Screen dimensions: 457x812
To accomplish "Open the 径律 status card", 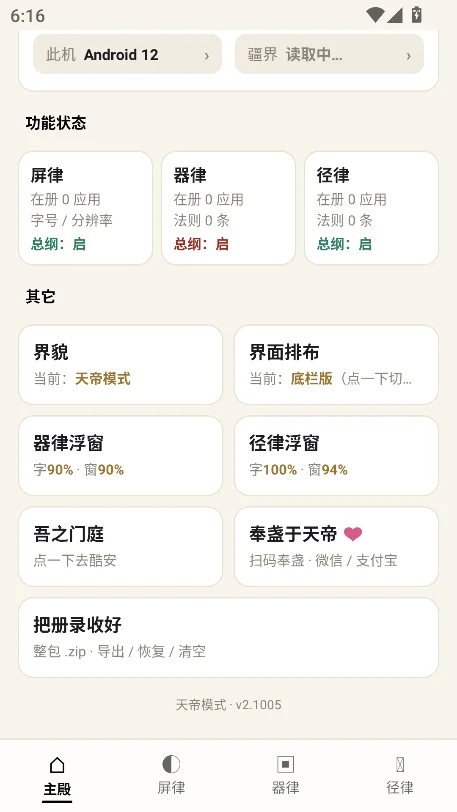I will pos(372,208).
